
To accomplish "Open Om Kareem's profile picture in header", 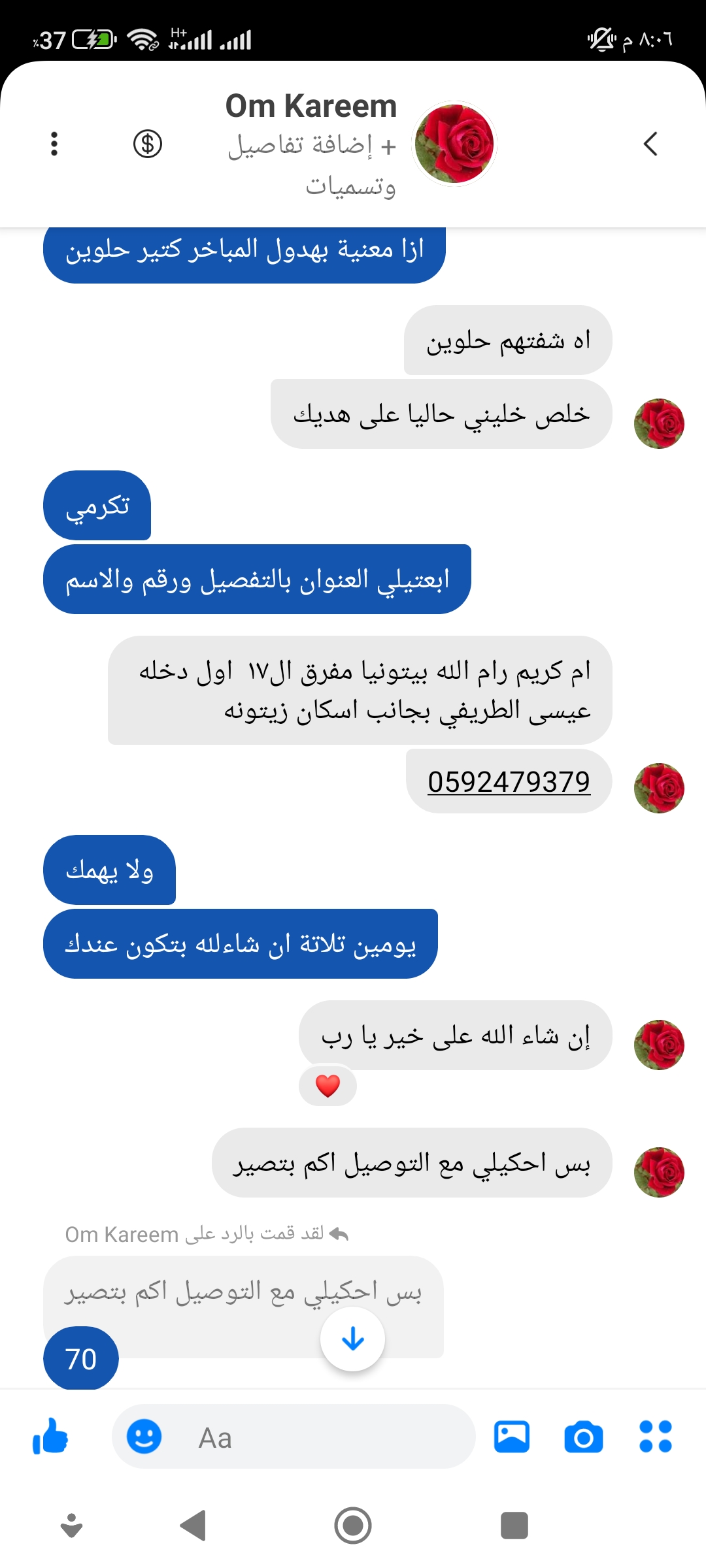I will 455,144.
